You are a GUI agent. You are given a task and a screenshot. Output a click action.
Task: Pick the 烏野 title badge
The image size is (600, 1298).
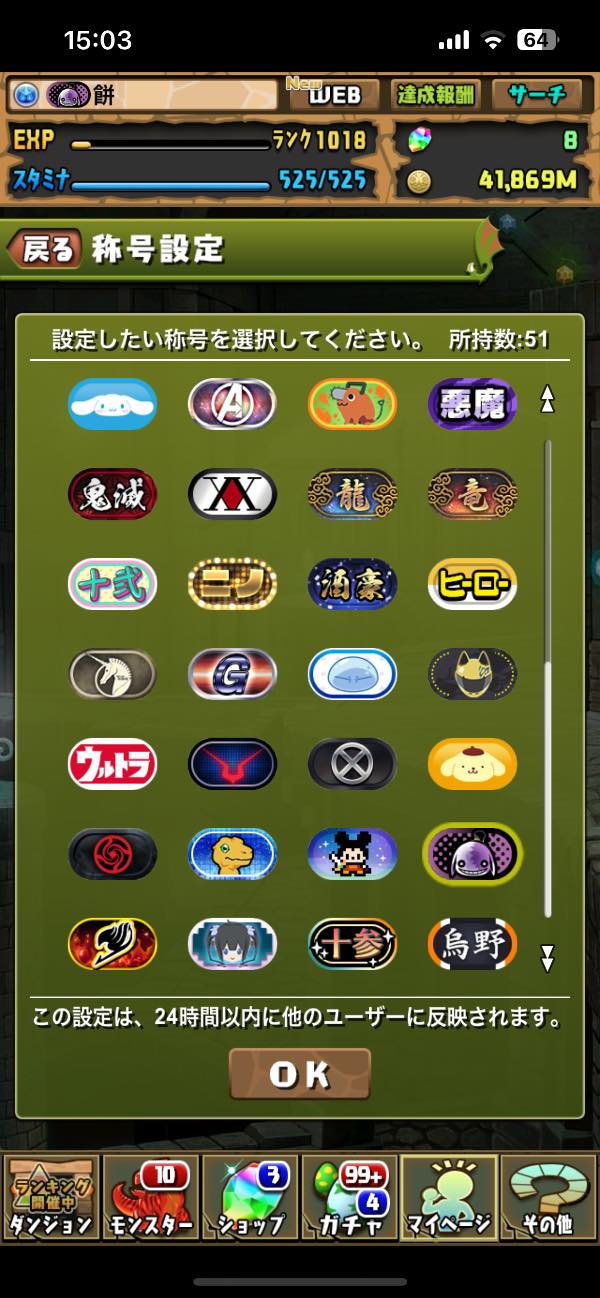(x=472, y=944)
